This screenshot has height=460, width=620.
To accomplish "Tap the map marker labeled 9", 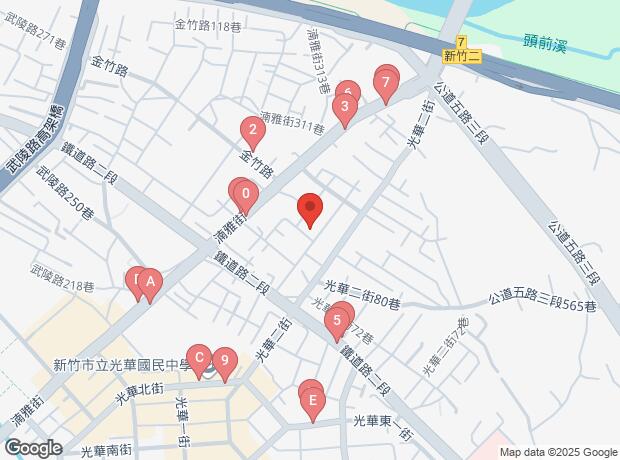I will coord(225,361).
